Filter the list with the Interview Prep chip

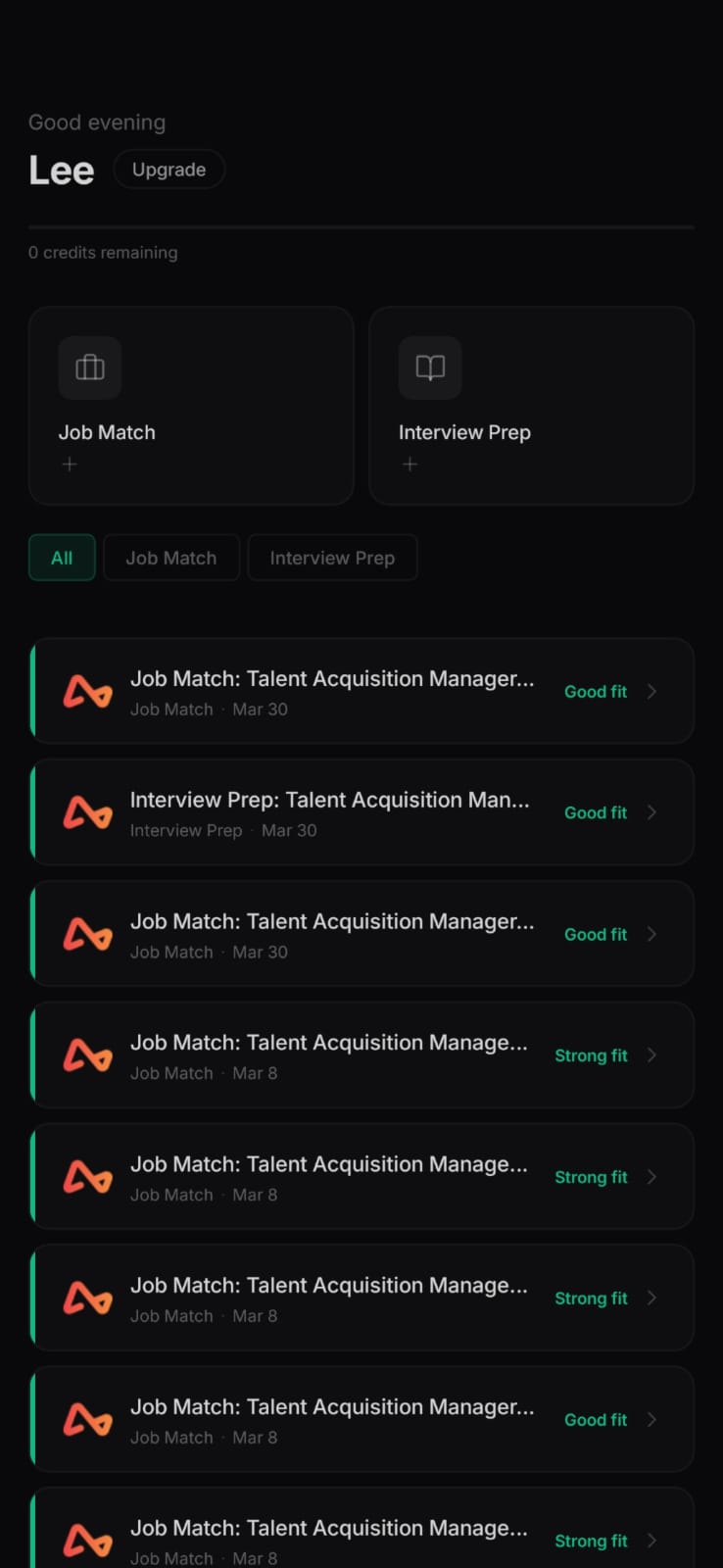(332, 558)
